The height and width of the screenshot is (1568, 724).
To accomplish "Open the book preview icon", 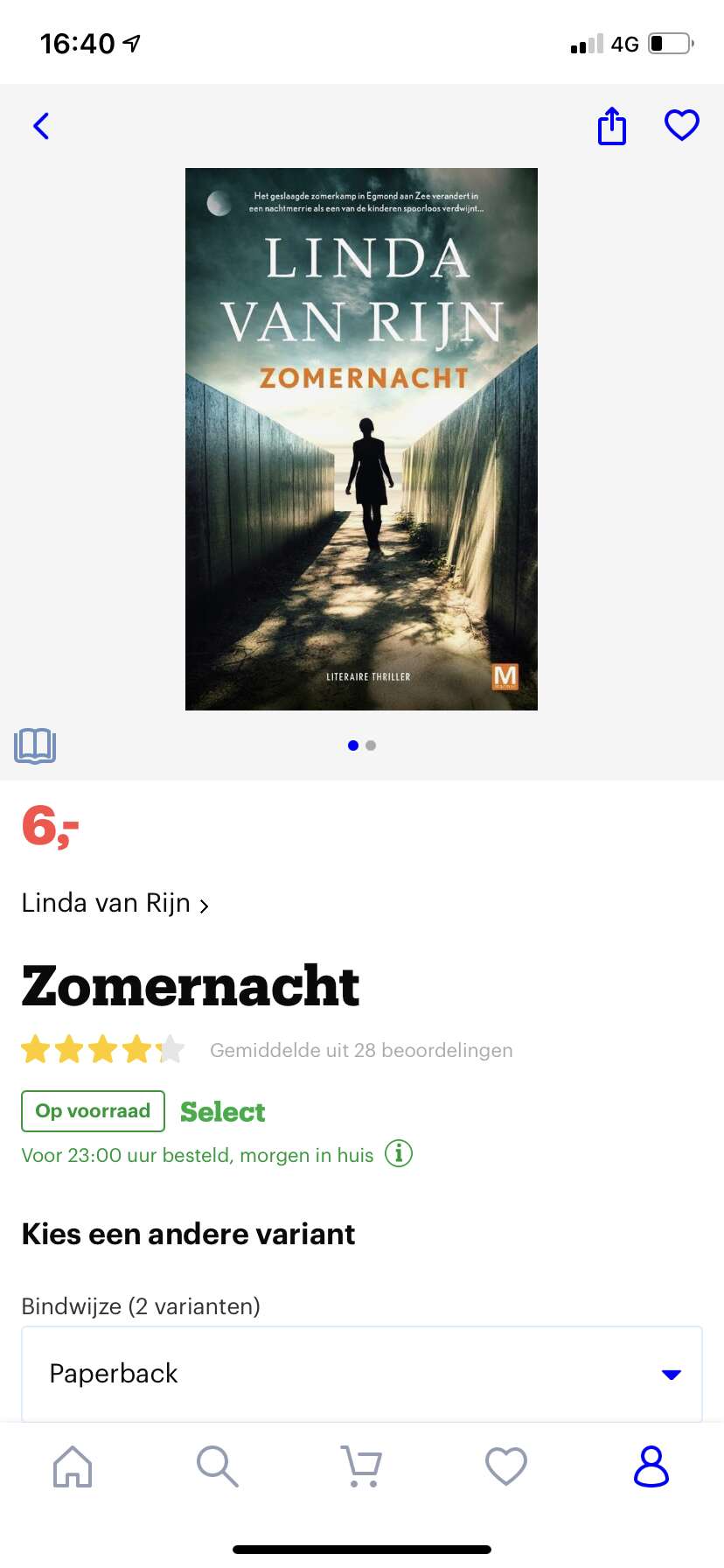I will tap(35, 745).
